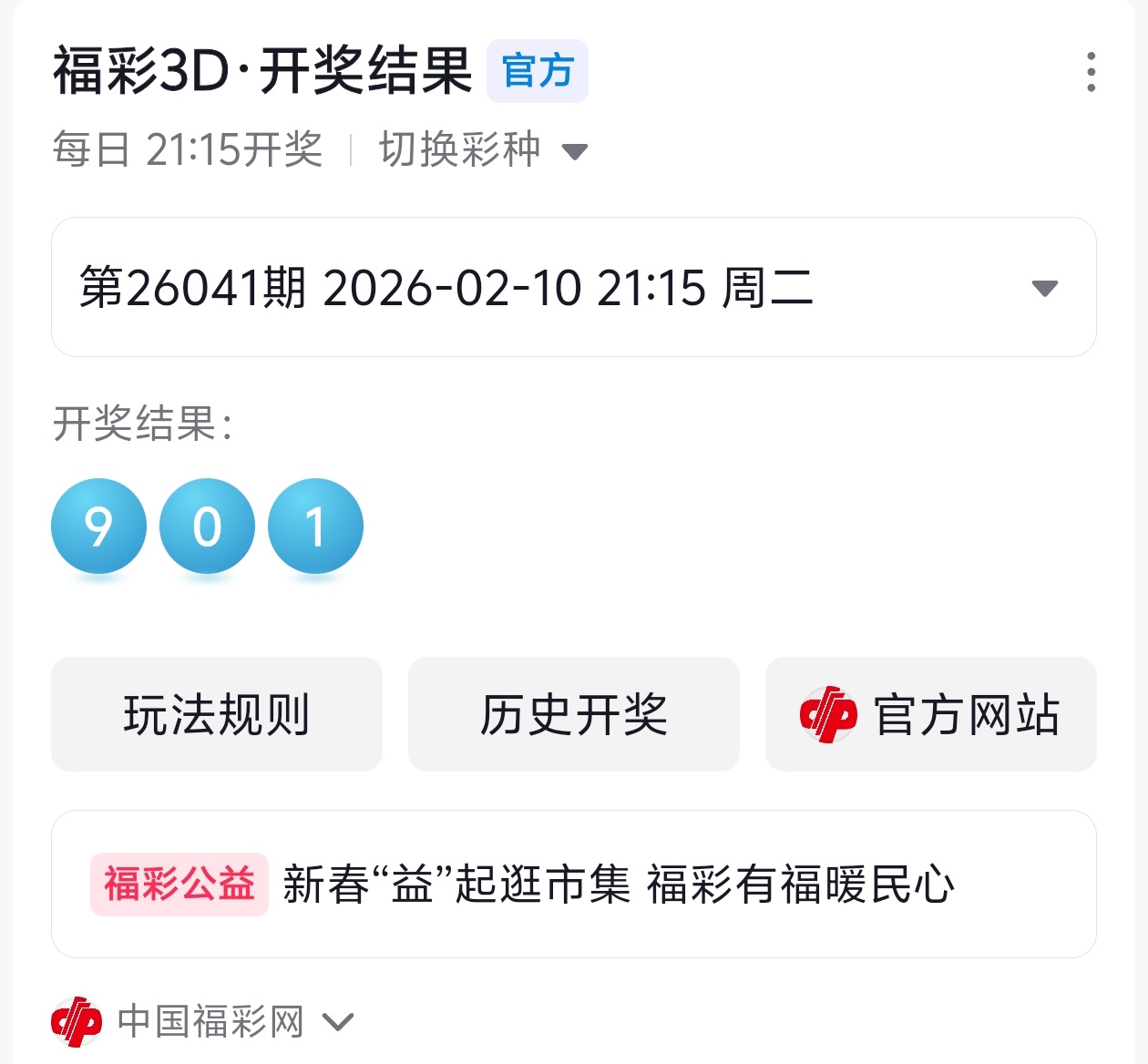View 历史开奖 past results

tap(573, 714)
